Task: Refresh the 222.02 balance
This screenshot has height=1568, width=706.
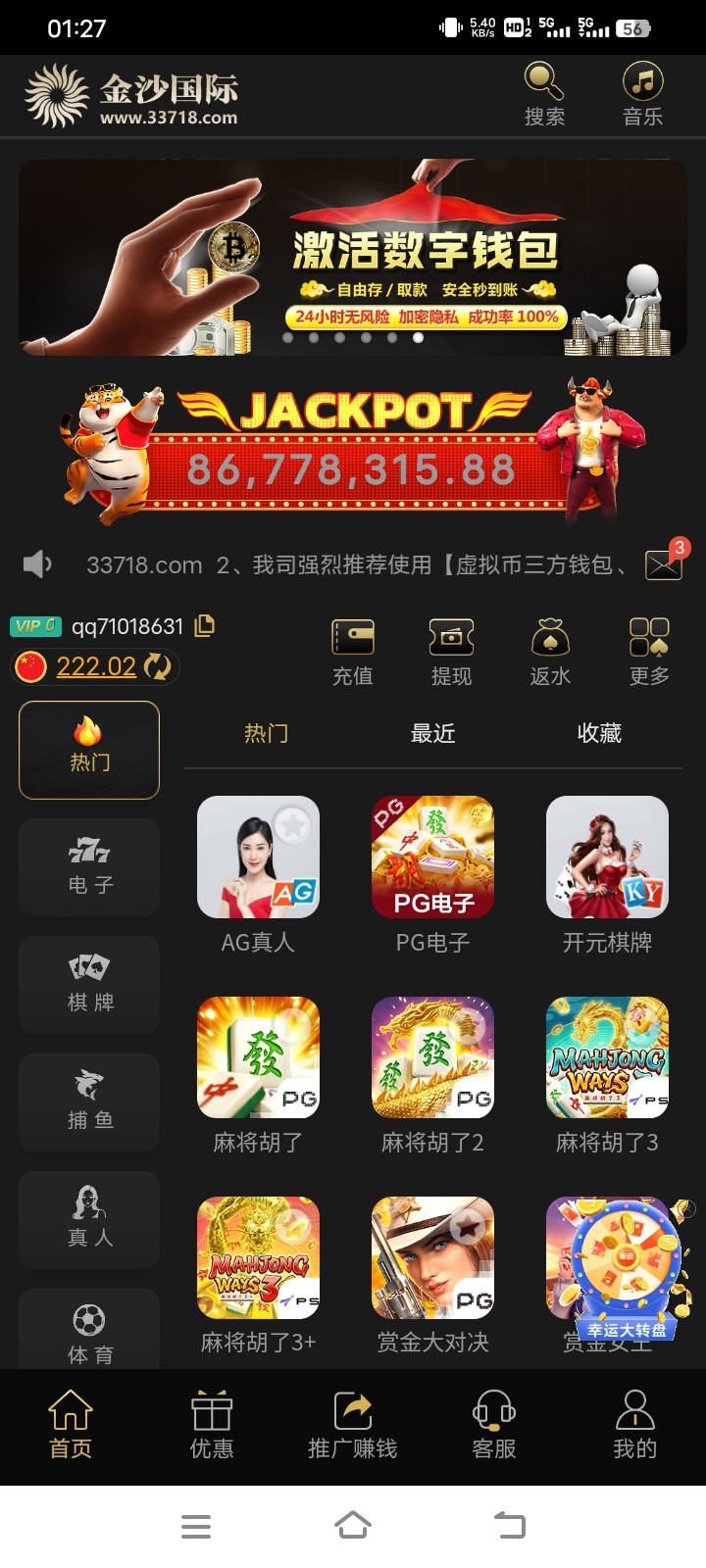Action: pyautogui.click(x=155, y=666)
